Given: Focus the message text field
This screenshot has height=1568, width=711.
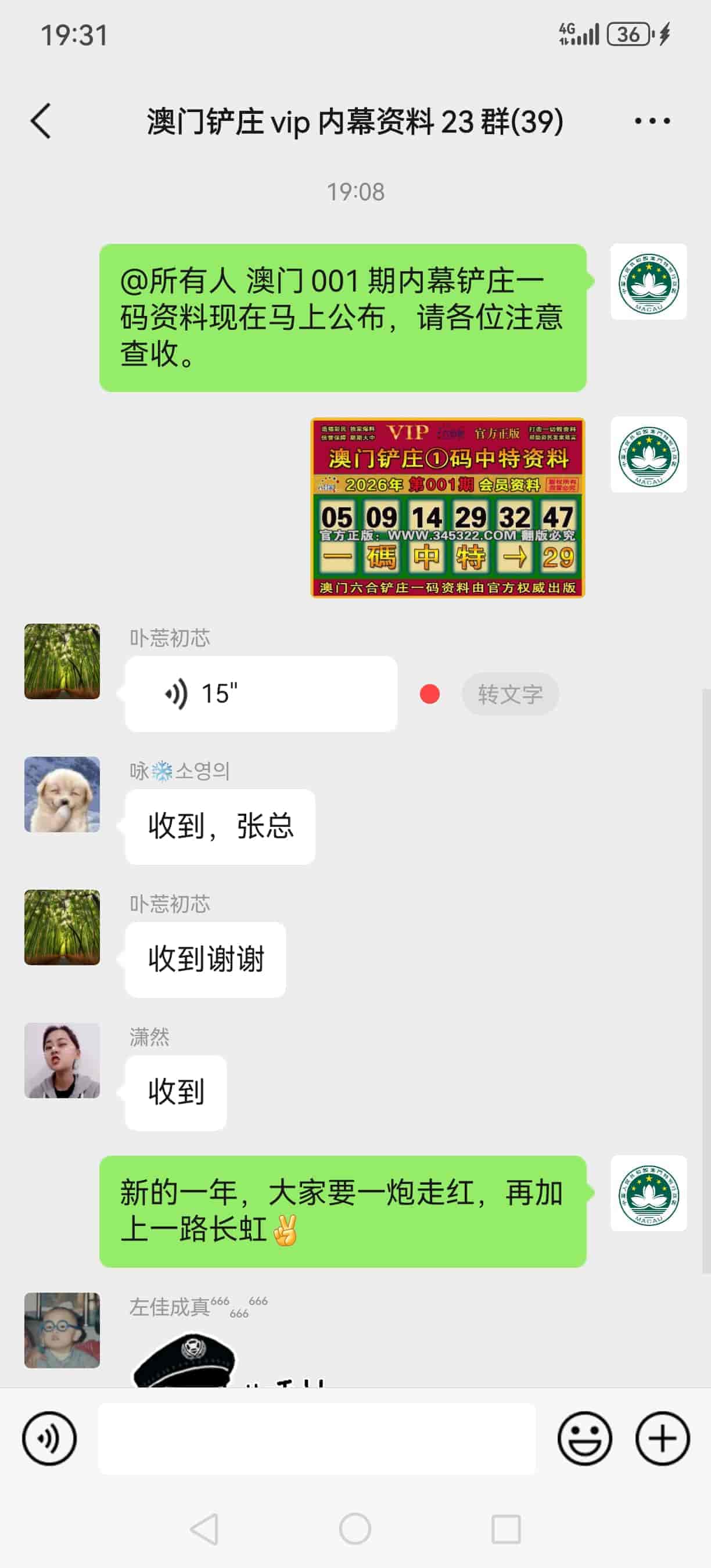Looking at the screenshot, I should click(x=317, y=1438).
